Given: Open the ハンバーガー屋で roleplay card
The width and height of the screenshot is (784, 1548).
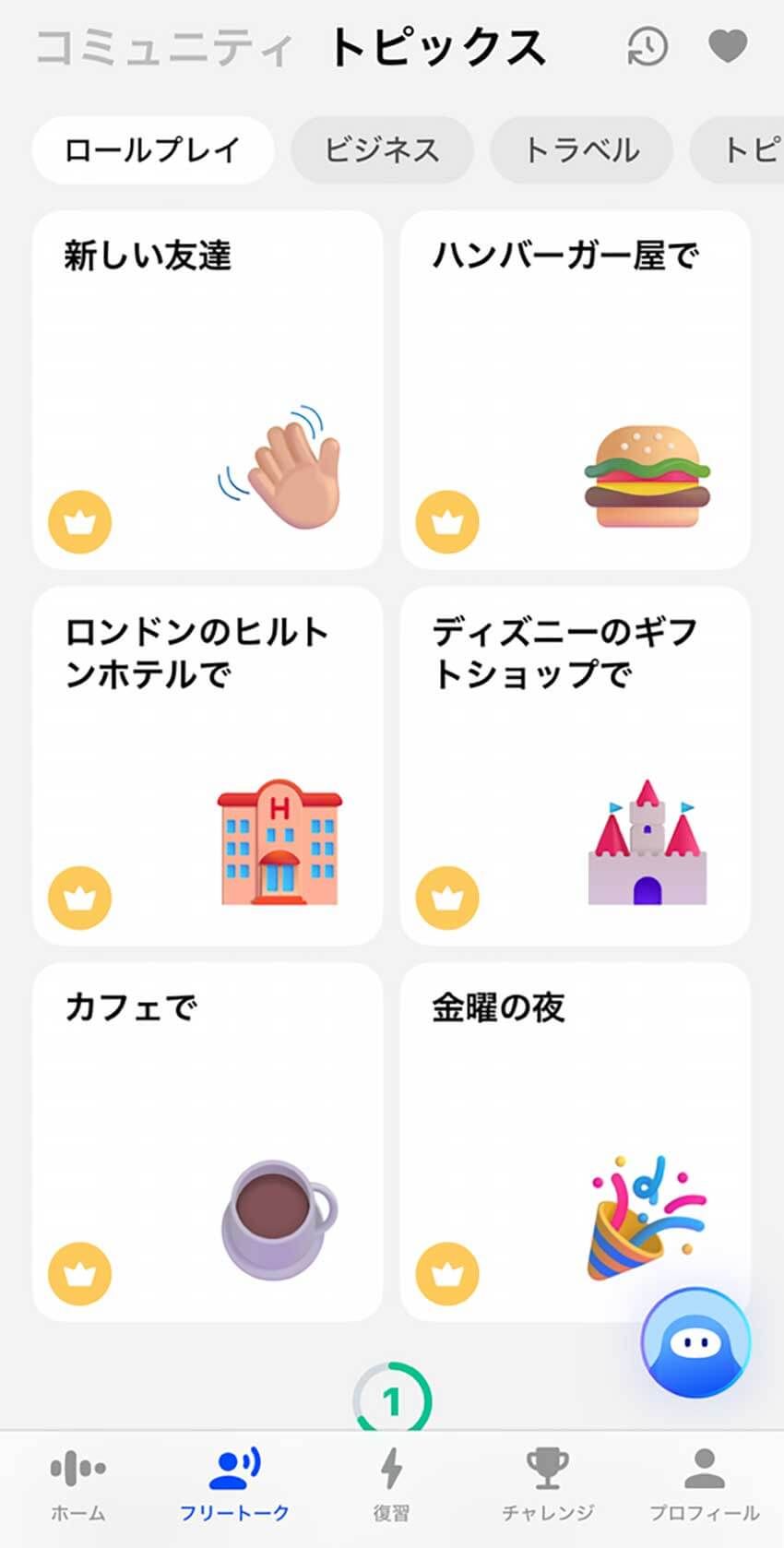Looking at the screenshot, I should pos(576,387).
